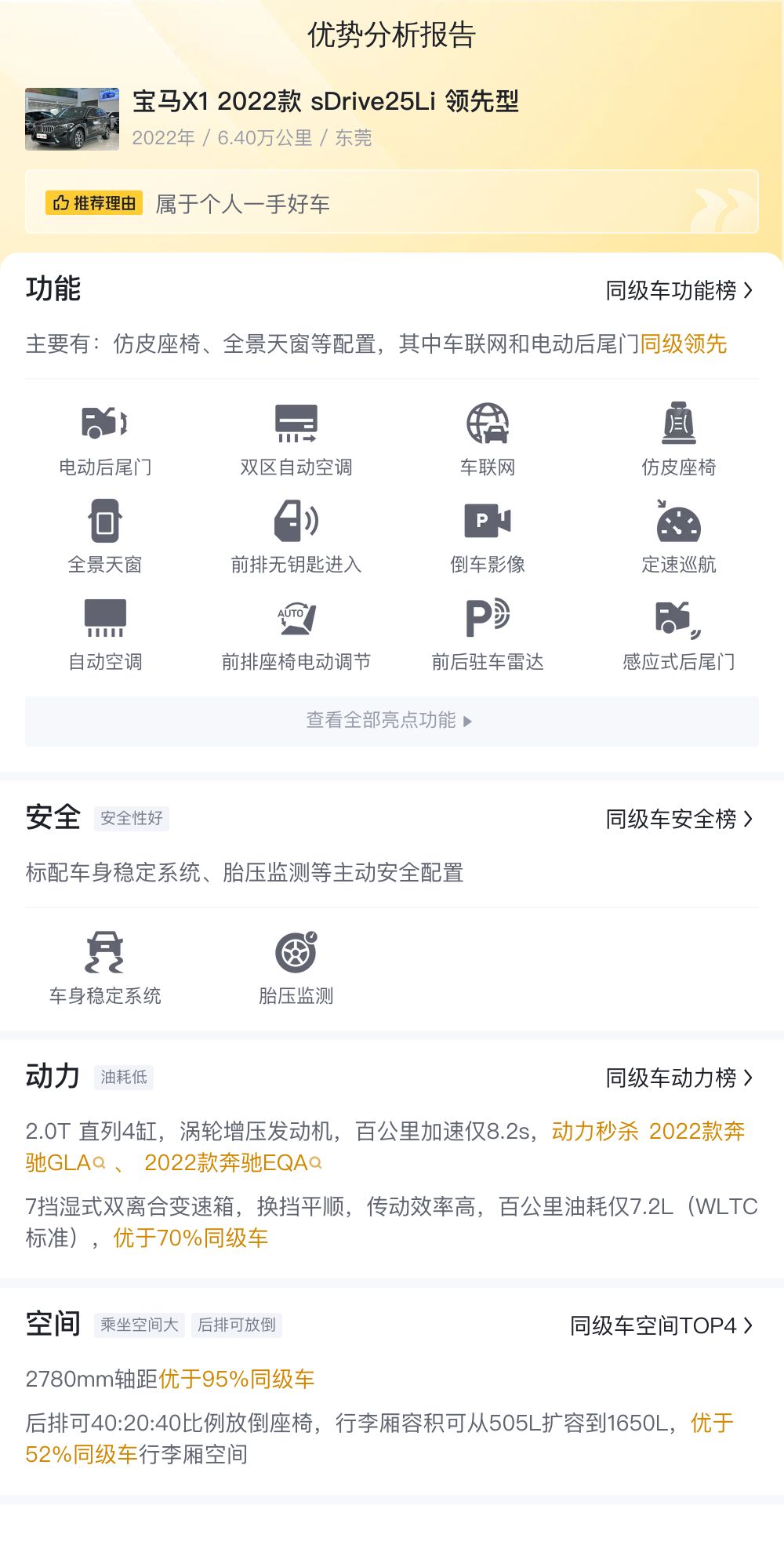Open 同级车安全榜 ranking
The width and height of the screenshot is (784, 1567).
coord(679,819)
